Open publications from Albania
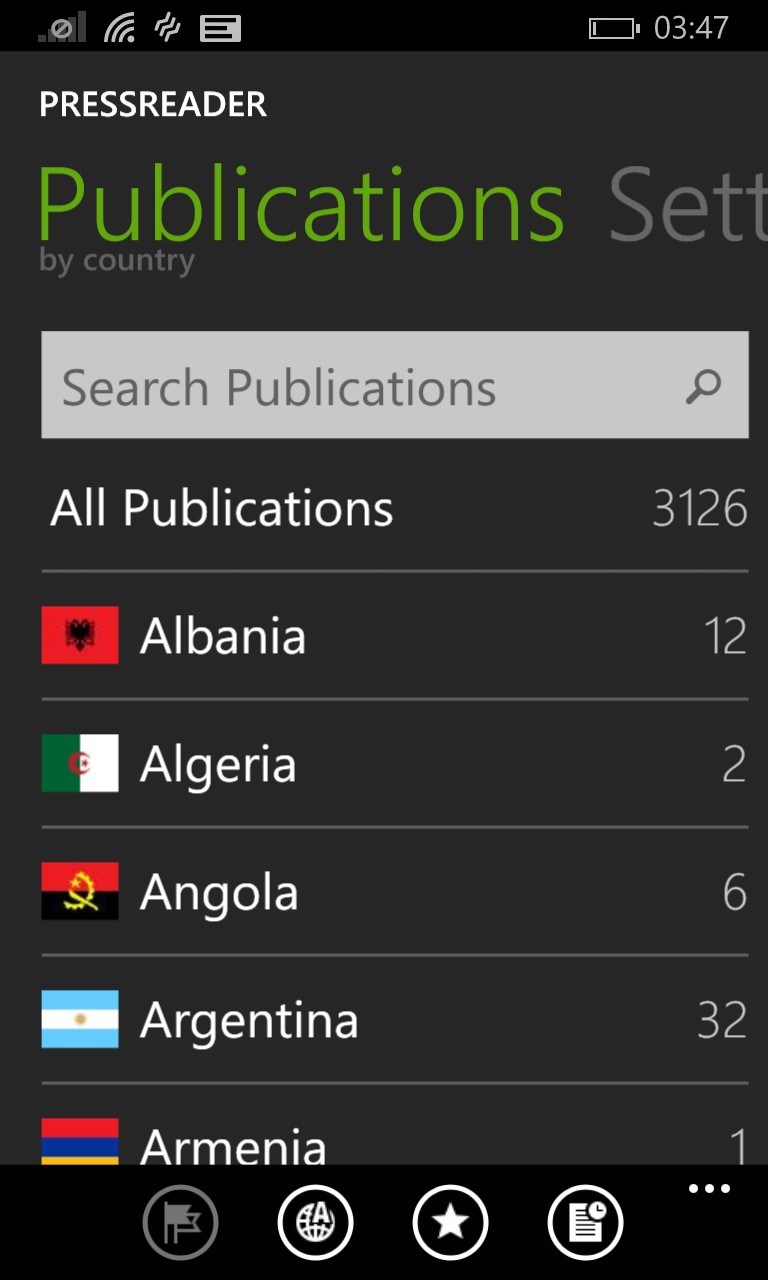This screenshot has height=1280, width=768. pyautogui.click(x=394, y=636)
